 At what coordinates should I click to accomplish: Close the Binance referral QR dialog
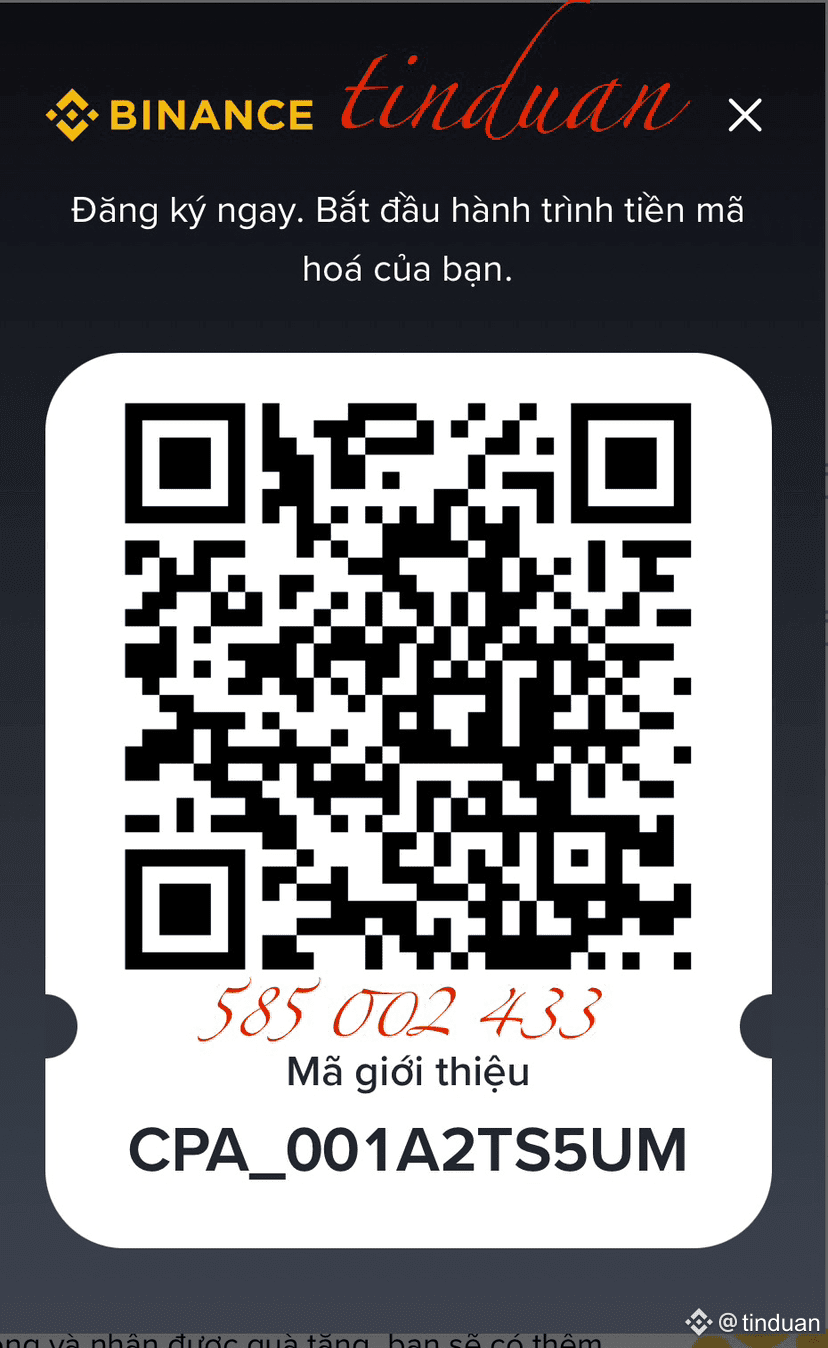pyautogui.click(x=745, y=116)
